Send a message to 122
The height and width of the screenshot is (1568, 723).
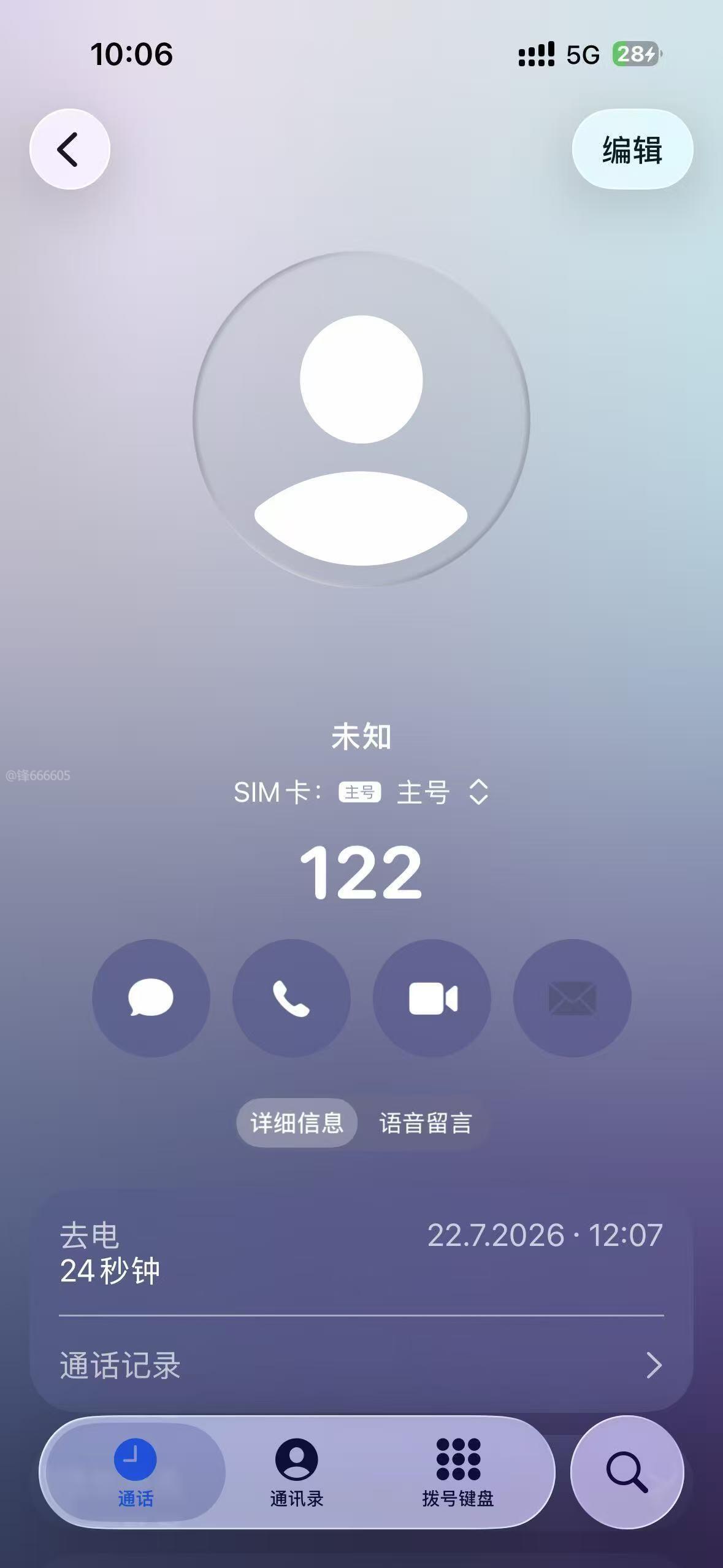click(151, 997)
